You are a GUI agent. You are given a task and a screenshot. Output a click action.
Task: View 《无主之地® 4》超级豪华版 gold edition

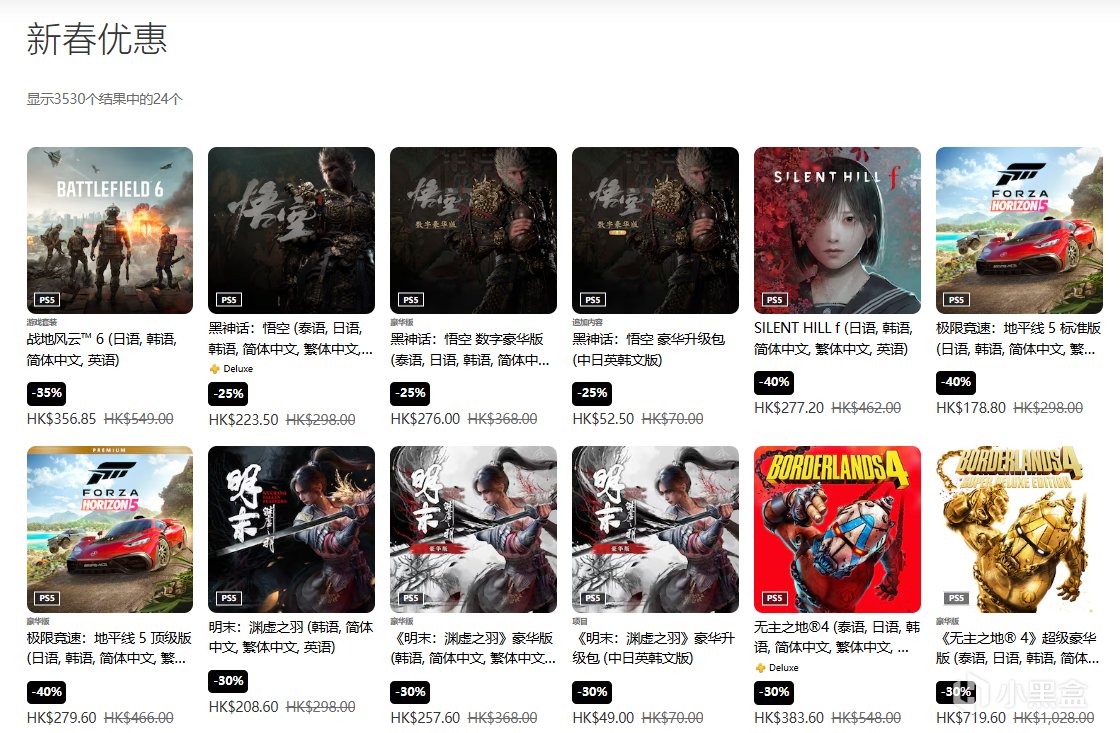click(x=1019, y=529)
